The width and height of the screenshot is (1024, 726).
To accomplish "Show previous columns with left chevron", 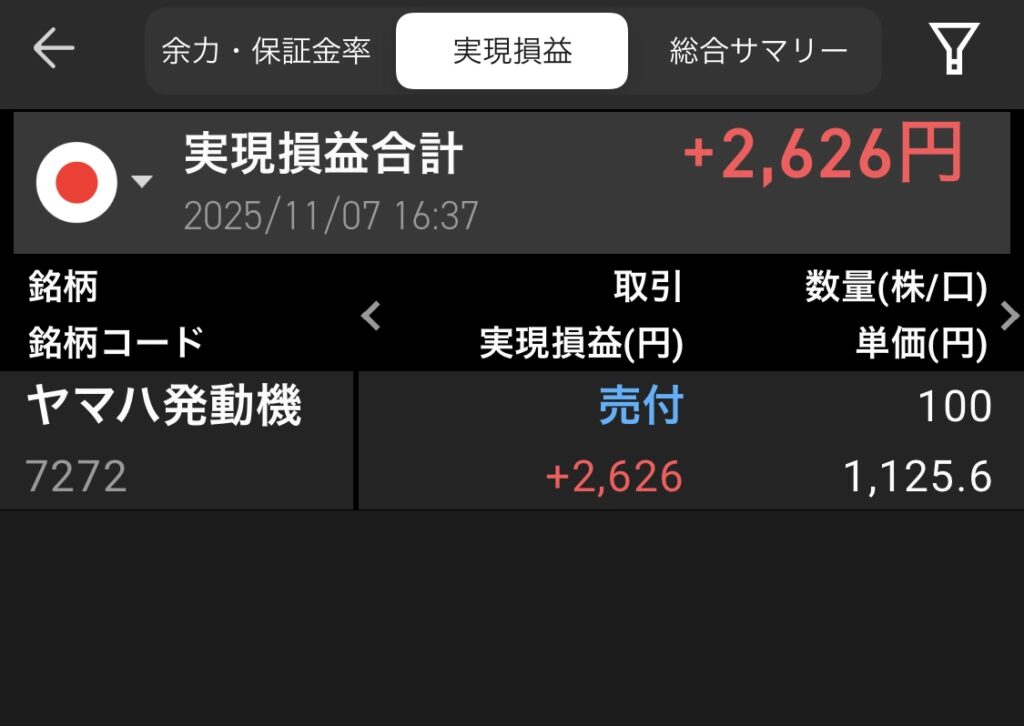I will point(371,316).
